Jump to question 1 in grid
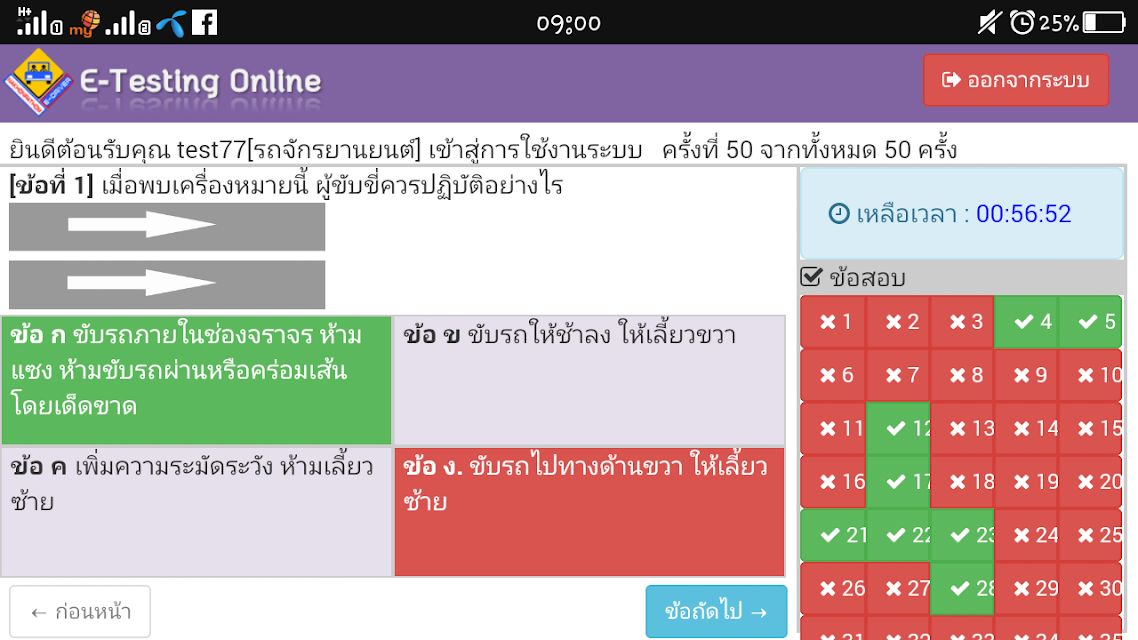 tap(833, 321)
